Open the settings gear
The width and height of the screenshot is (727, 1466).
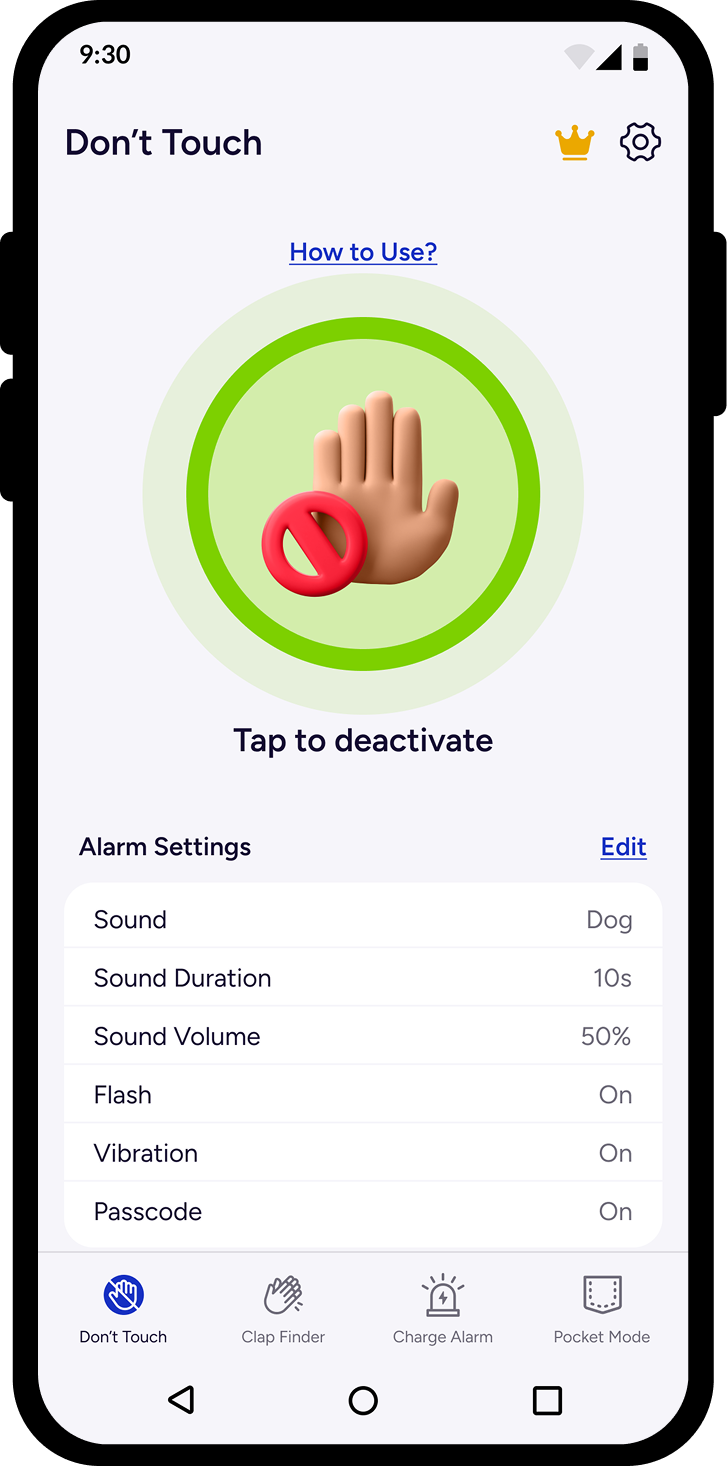click(x=640, y=143)
